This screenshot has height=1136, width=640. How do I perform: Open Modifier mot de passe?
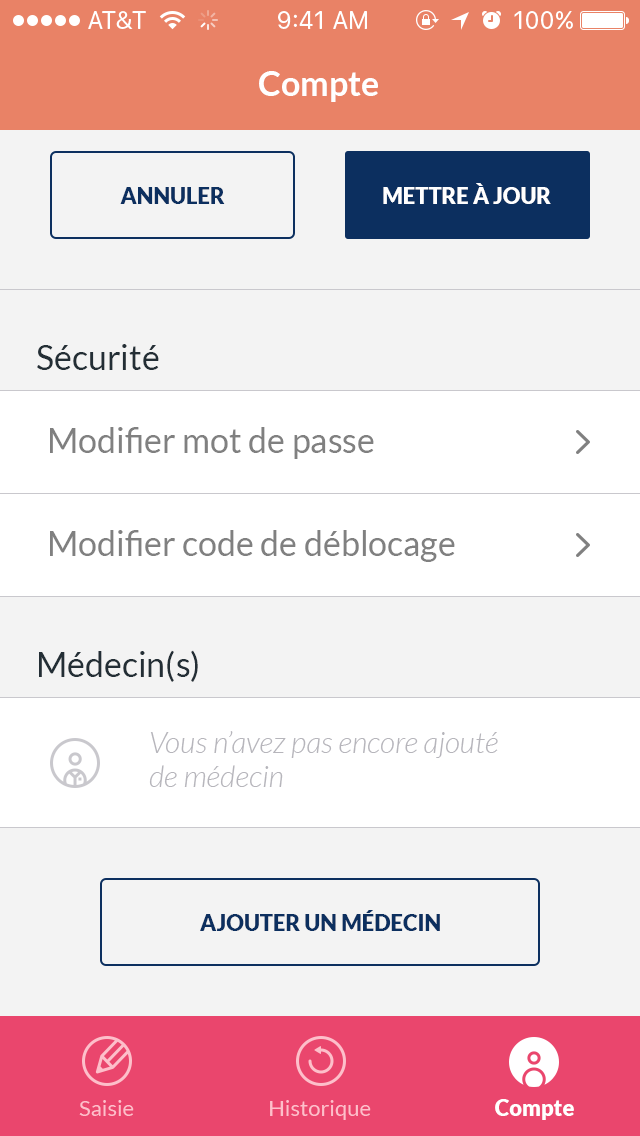[x=320, y=442]
